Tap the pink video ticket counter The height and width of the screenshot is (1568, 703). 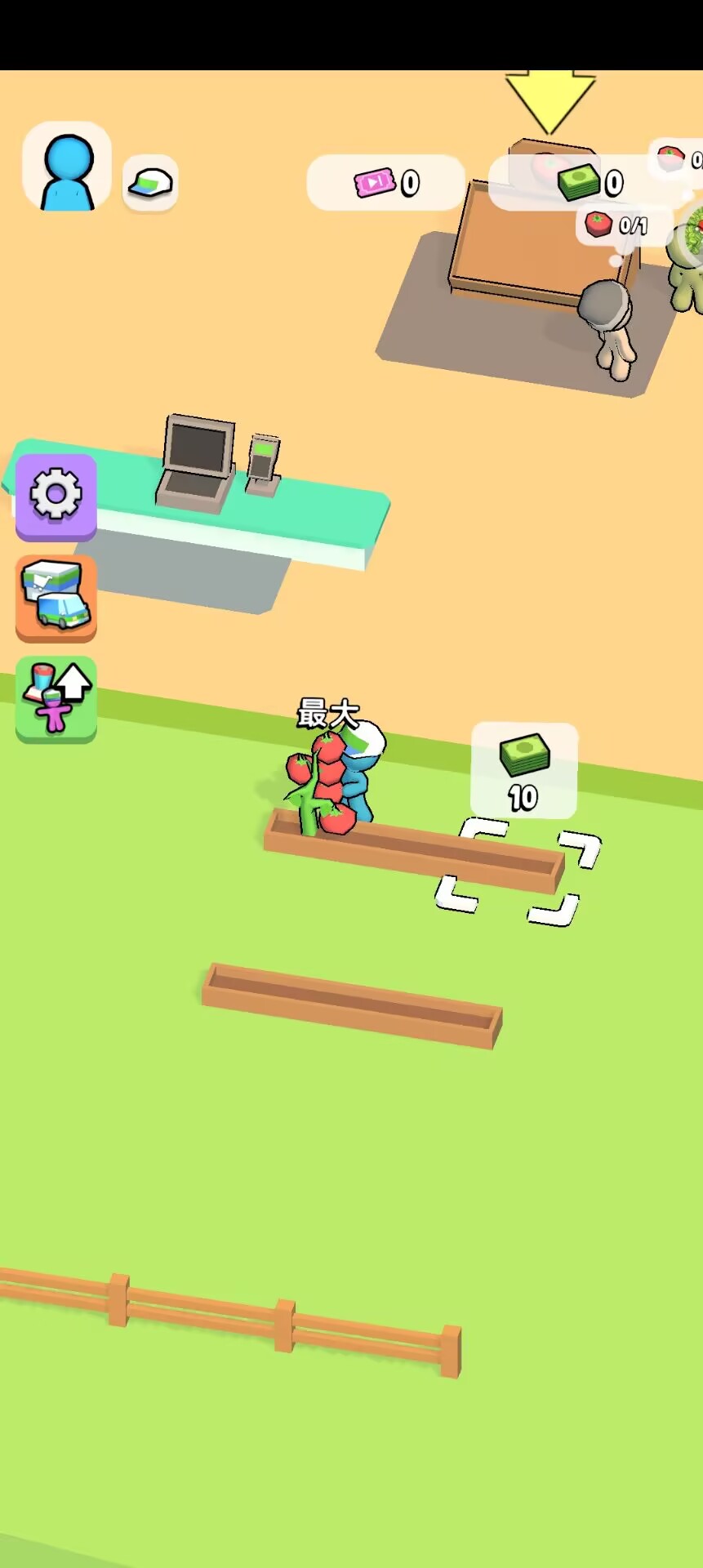(x=385, y=182)
